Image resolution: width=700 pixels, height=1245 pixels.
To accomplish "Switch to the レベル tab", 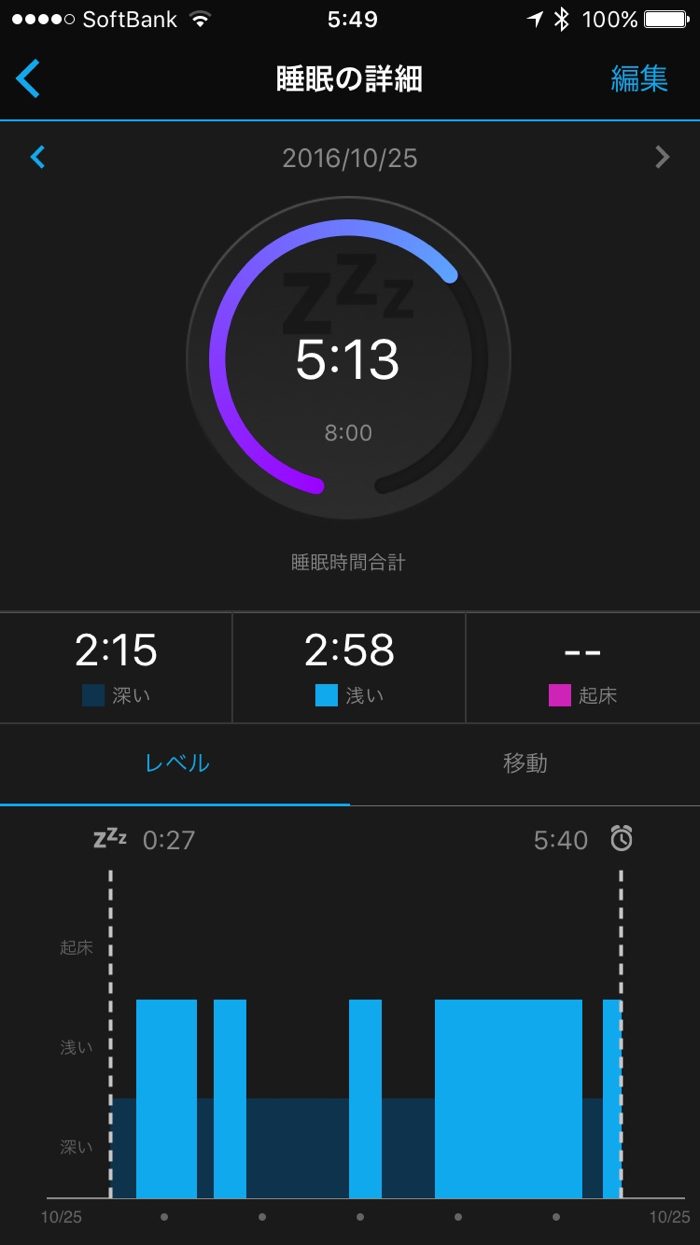I will (176, 763).
